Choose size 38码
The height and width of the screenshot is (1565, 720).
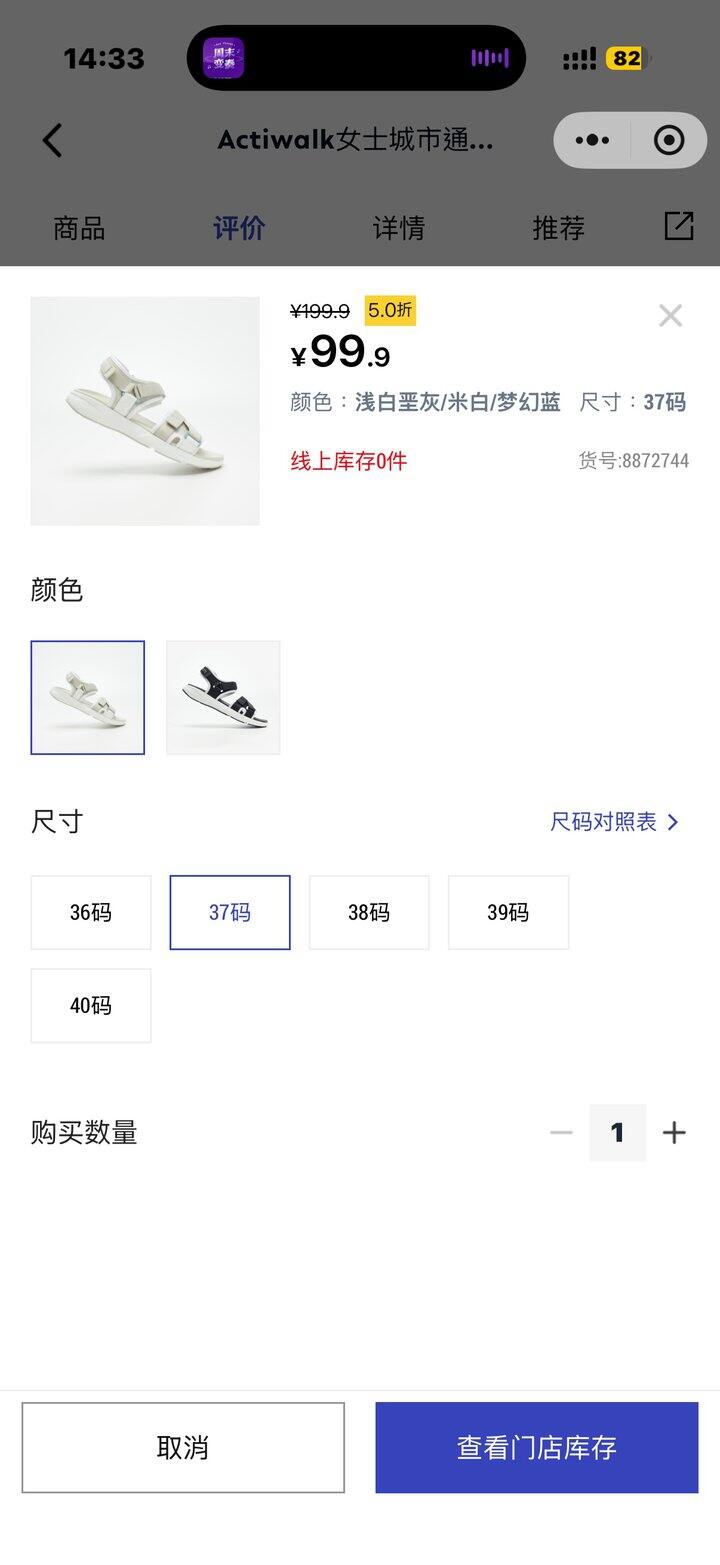(x=369, y=912)
